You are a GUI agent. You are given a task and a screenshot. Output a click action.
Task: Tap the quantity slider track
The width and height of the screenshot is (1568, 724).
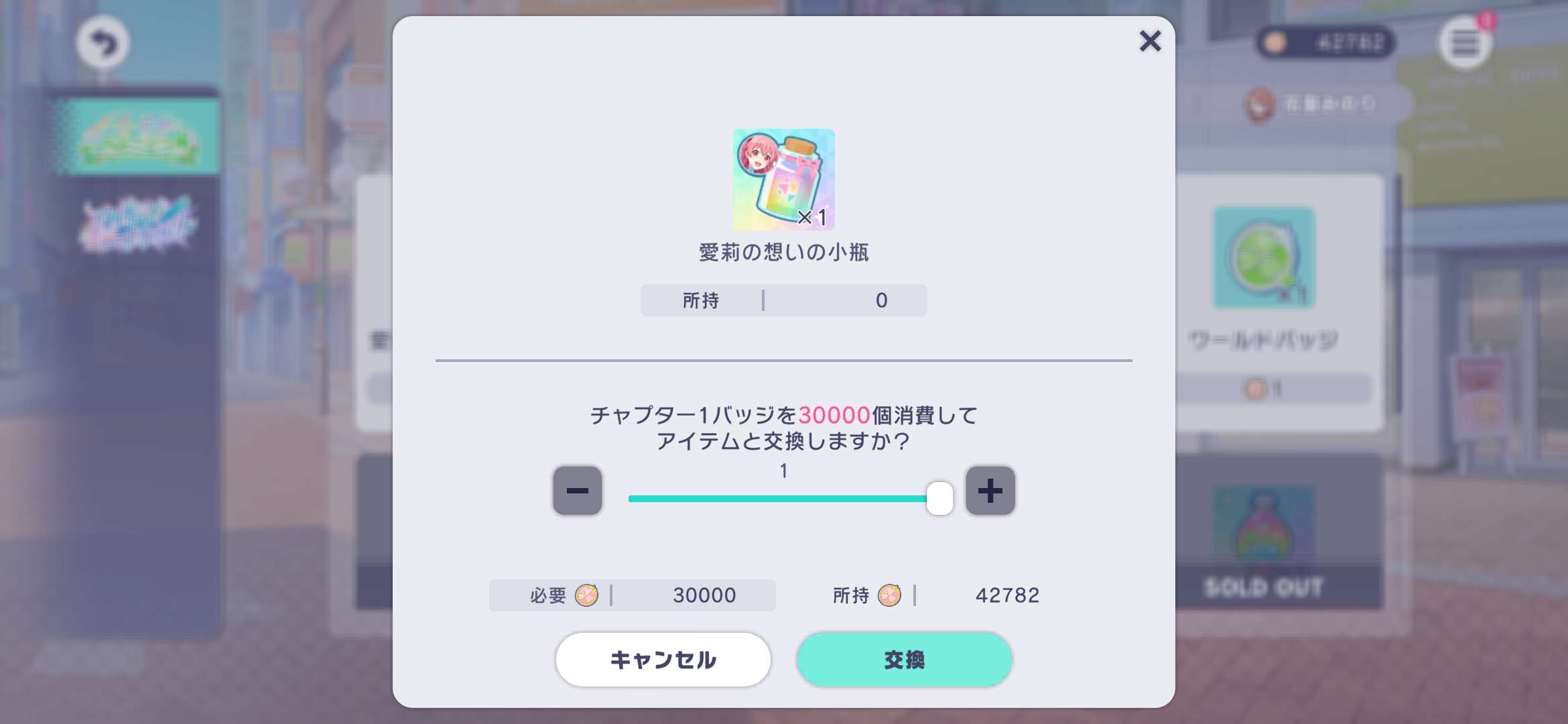[777, 499]
